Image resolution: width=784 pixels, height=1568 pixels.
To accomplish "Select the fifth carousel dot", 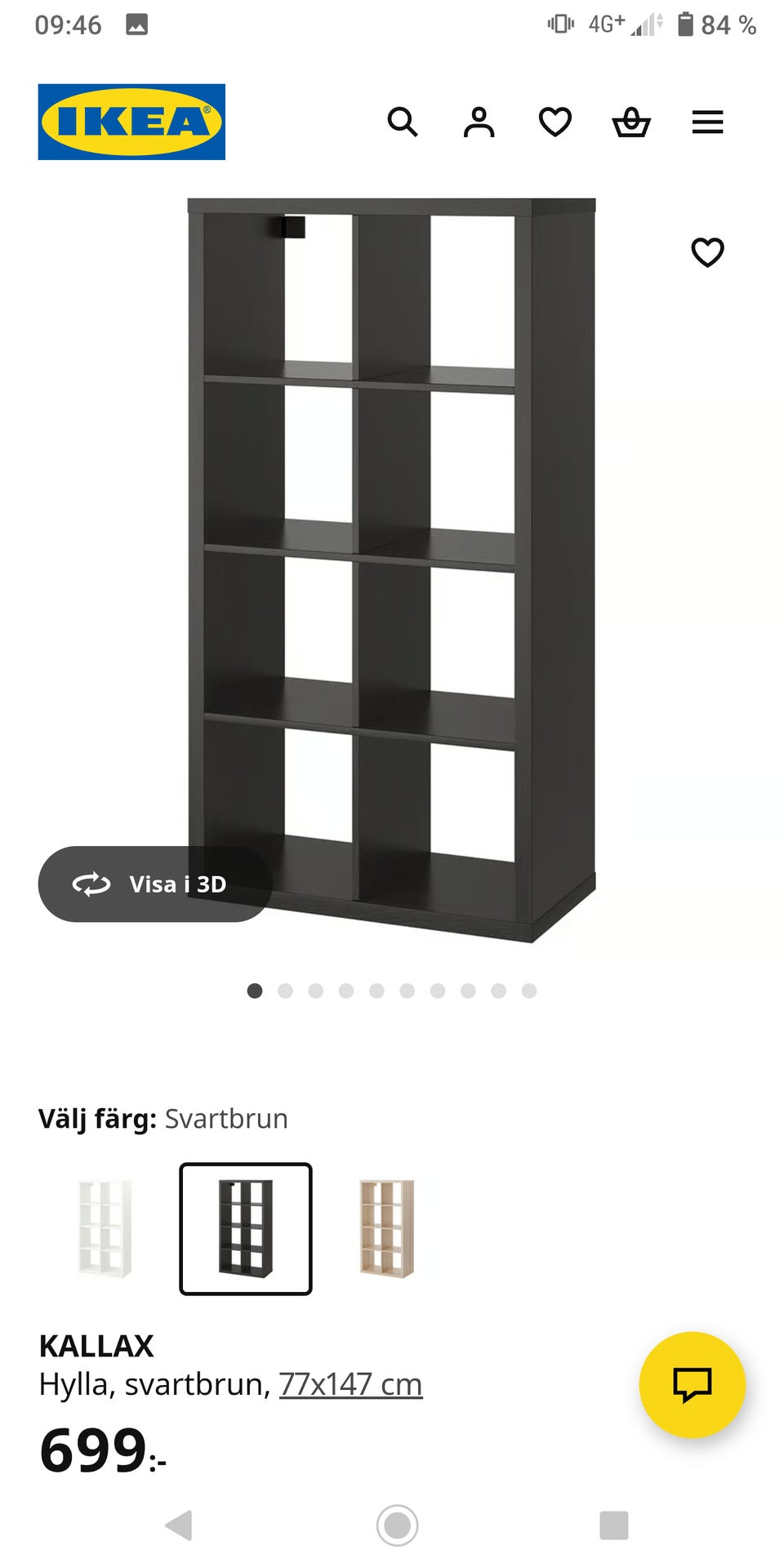I will pyautogui.click(x=376, y=991).
